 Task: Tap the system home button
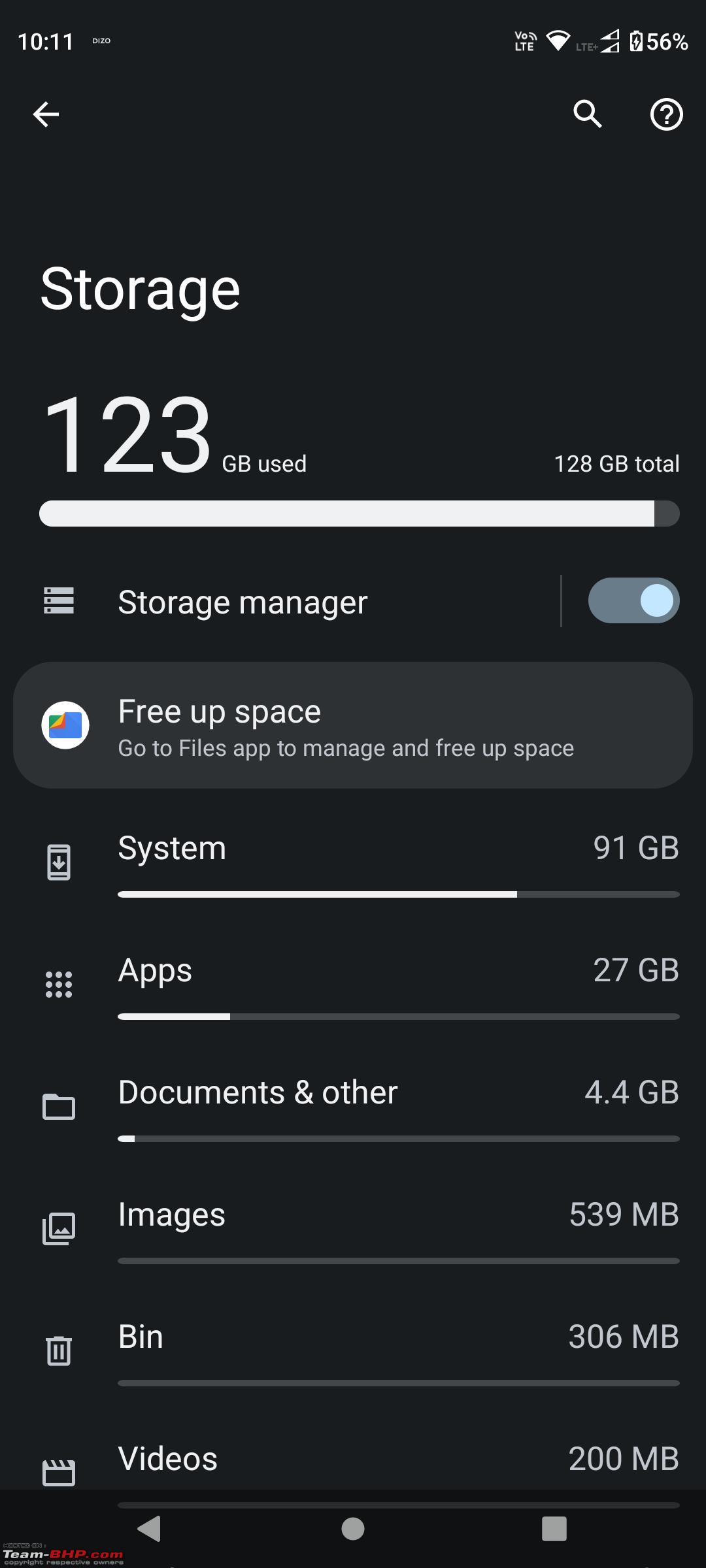pos(353,1529)
